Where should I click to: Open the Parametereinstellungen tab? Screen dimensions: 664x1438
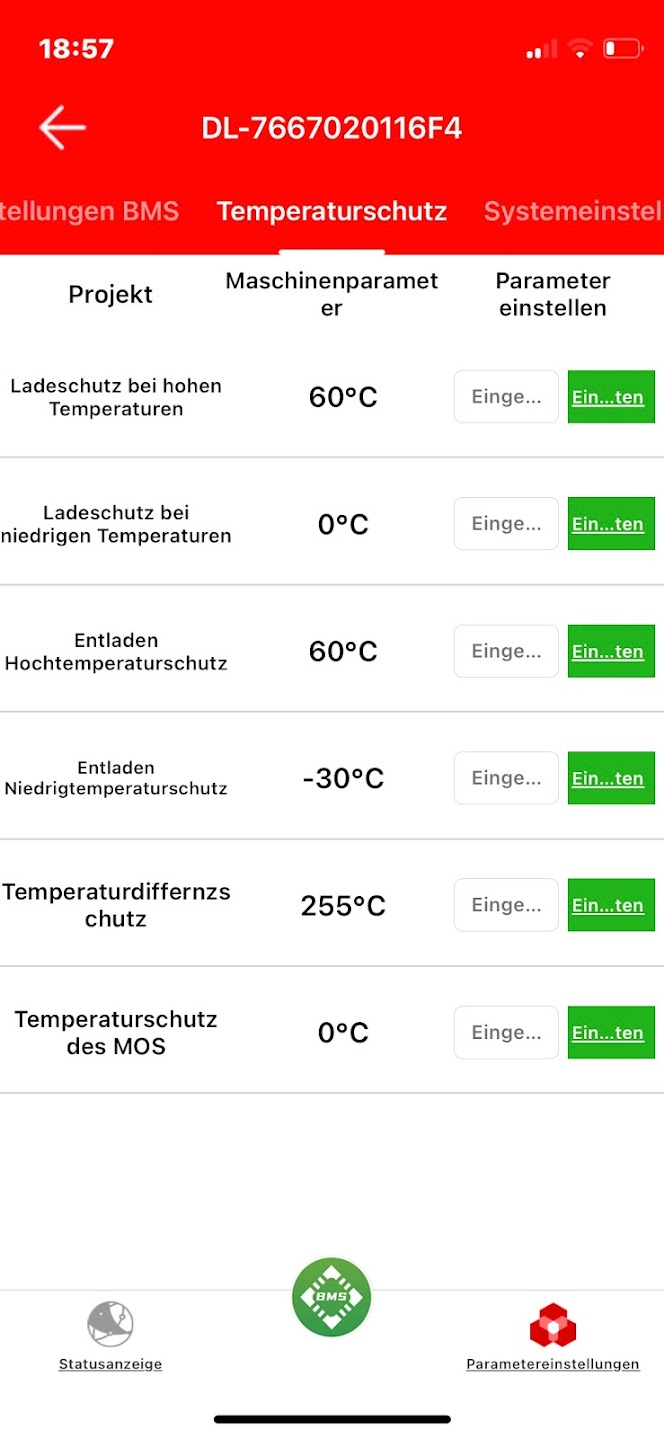[552, 1337]
